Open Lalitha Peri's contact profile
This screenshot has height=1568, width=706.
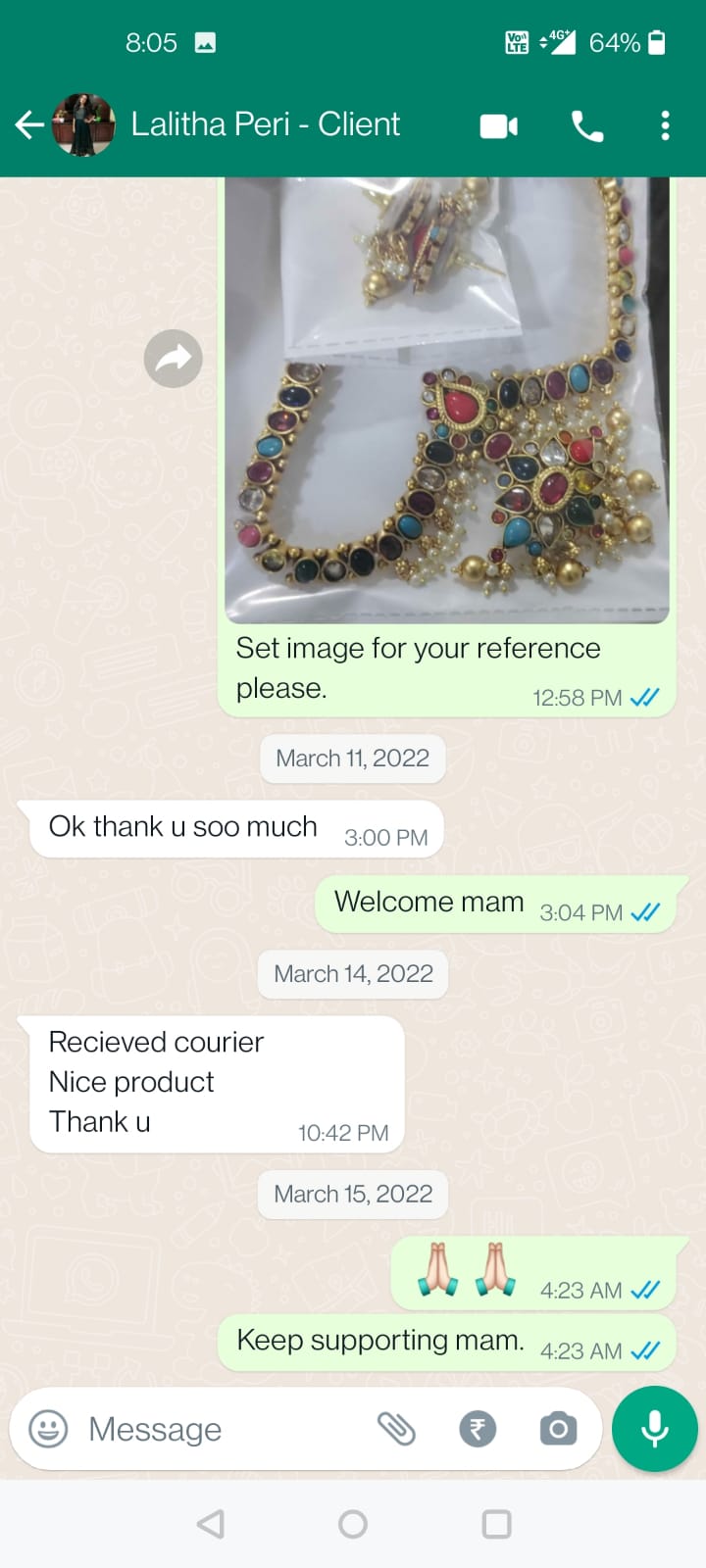click(265, 124)
